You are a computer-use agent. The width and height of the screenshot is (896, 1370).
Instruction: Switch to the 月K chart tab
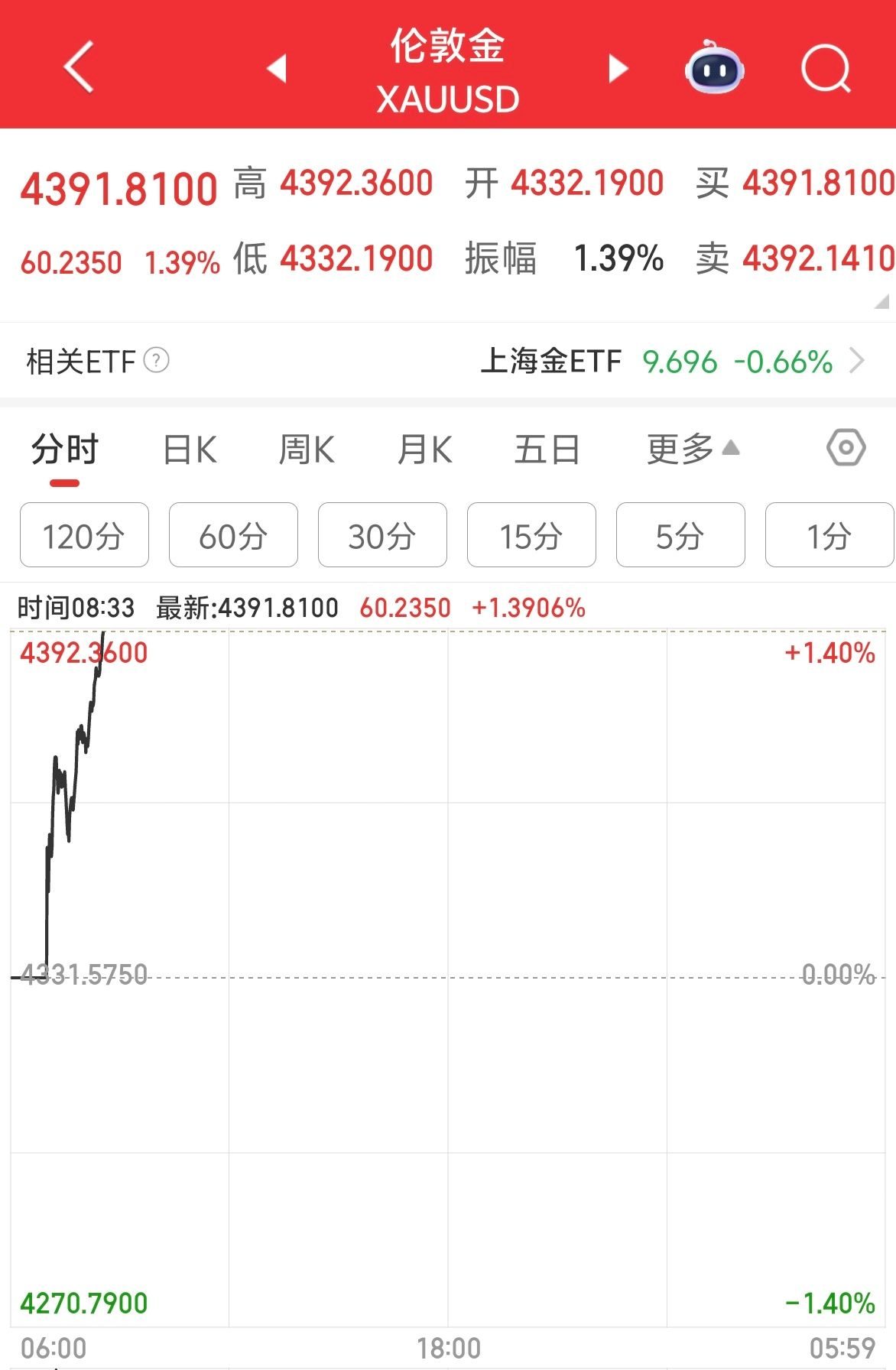[425, 450]
